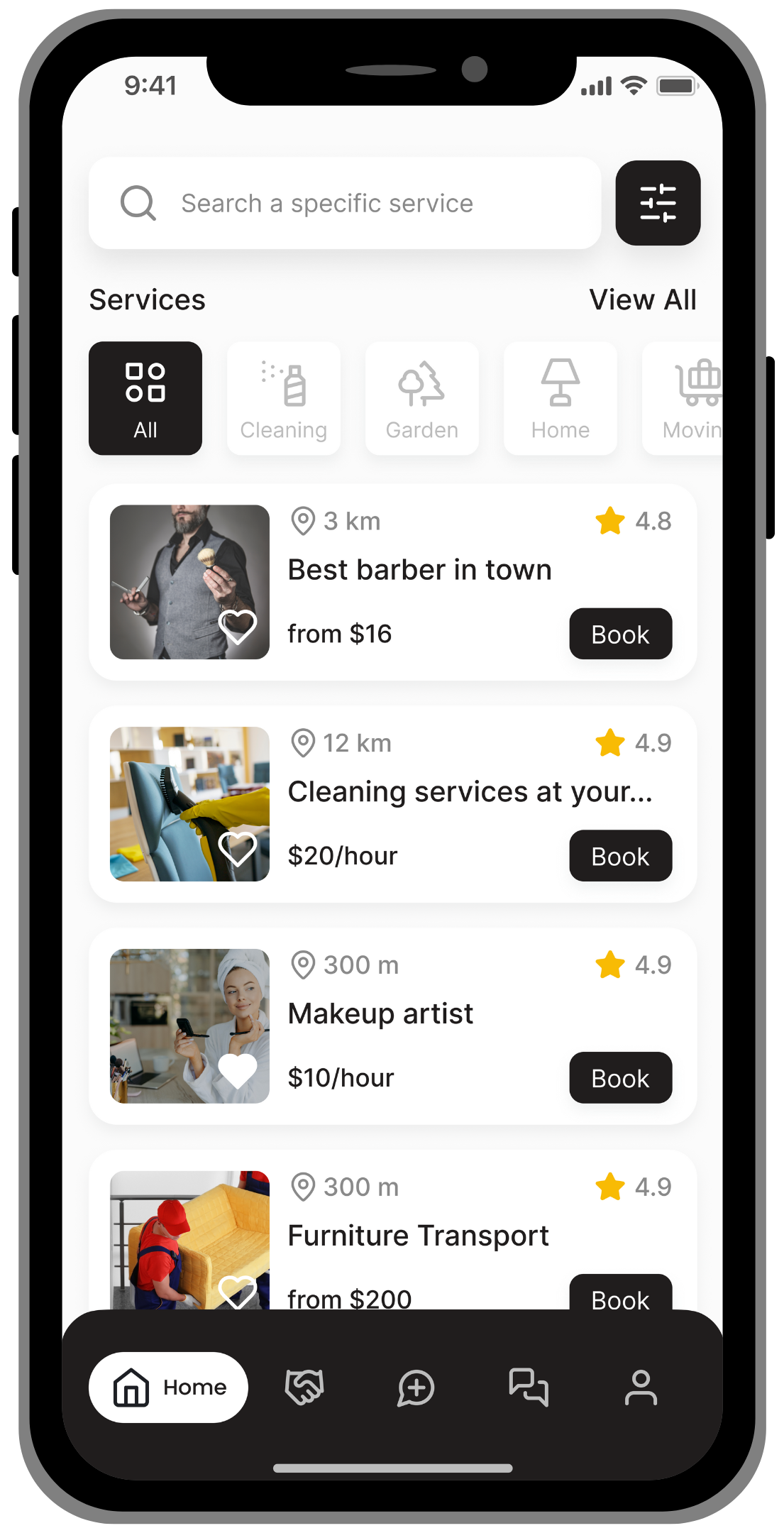
Task: Book the Cleaning services listing
Action: coord(620,856)
